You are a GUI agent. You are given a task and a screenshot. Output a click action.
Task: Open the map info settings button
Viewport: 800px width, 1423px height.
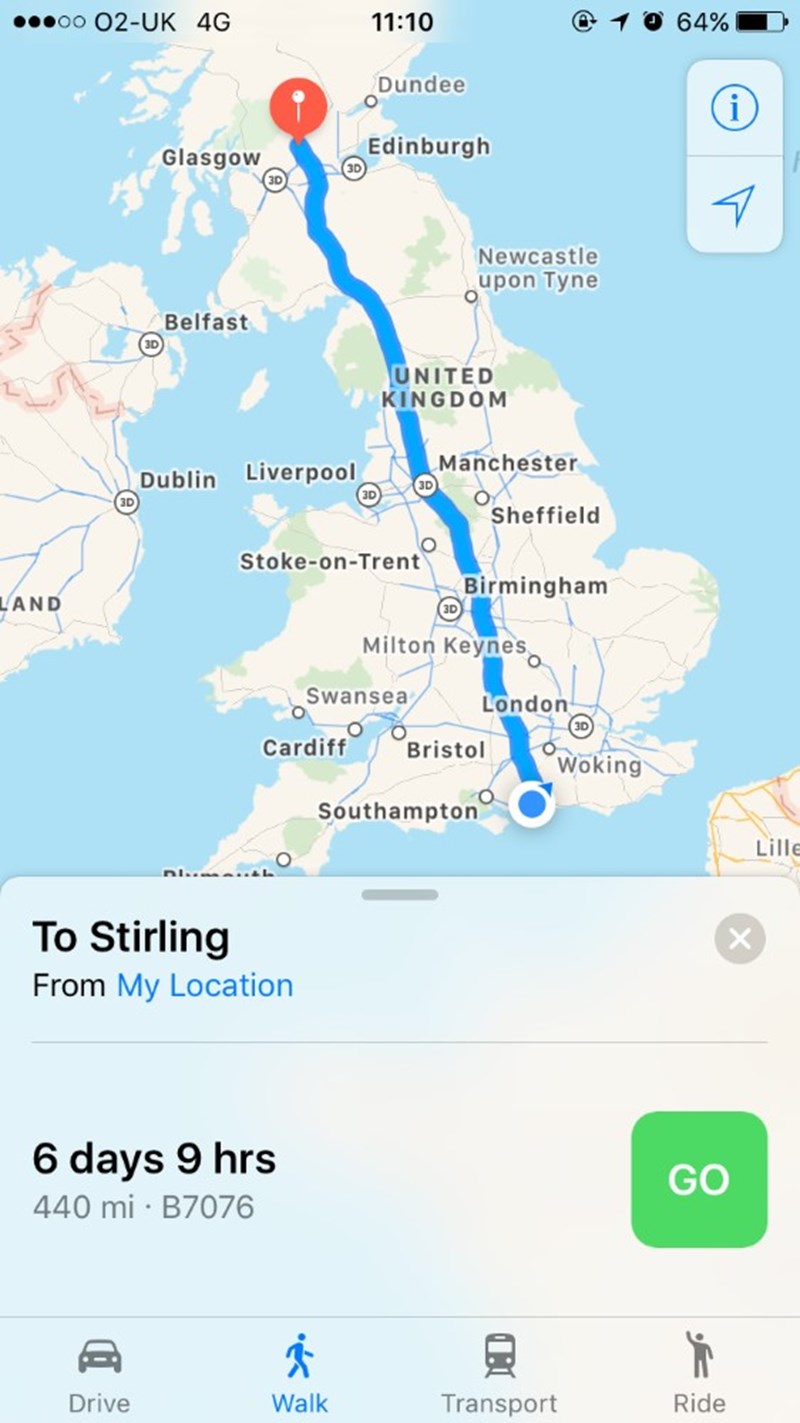(735, 108)
